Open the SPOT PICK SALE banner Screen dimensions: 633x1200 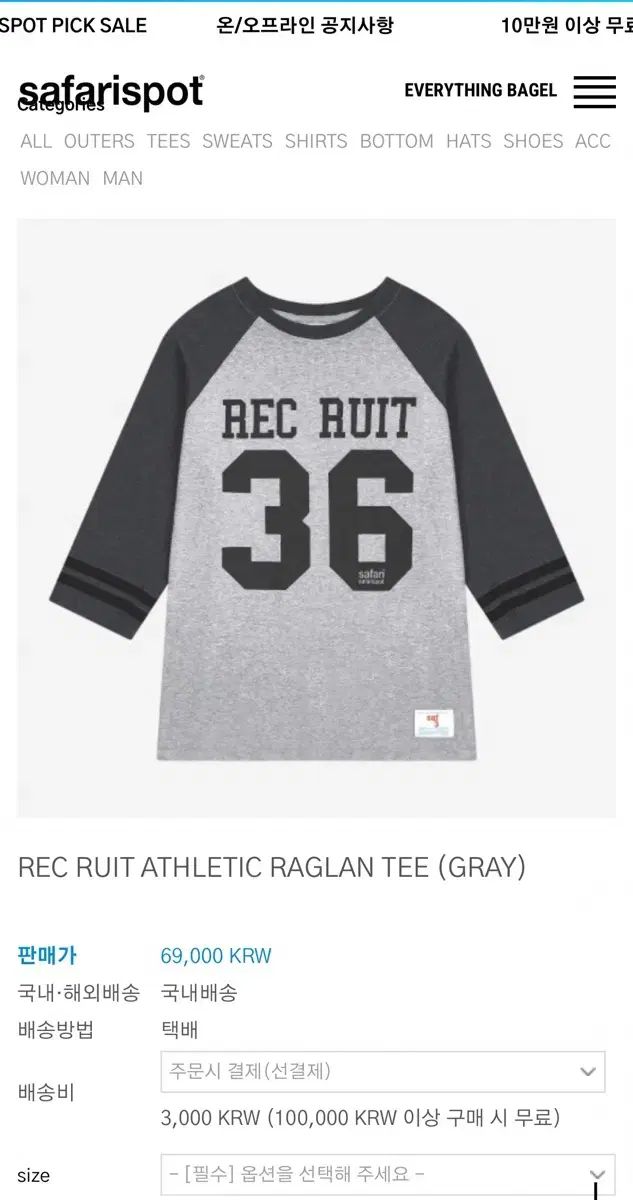click(x=73, y=25)
